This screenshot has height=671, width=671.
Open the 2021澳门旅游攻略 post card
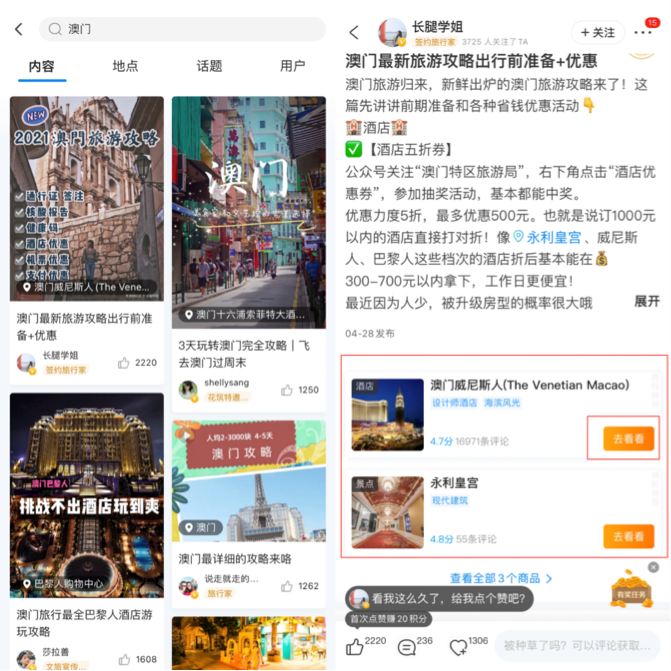coord(87,198)
